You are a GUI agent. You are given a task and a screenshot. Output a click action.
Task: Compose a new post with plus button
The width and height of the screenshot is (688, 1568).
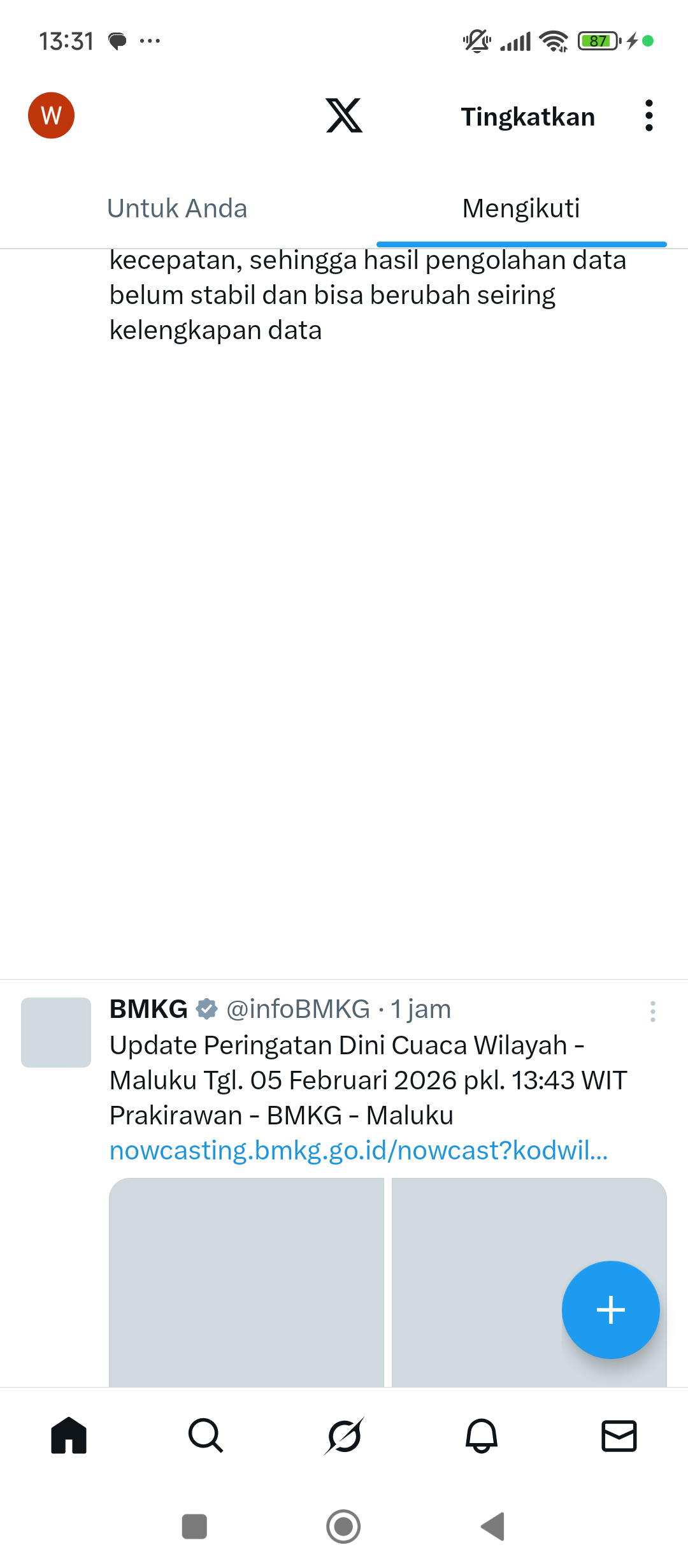pyautogui.click(x=610, y=1310)
